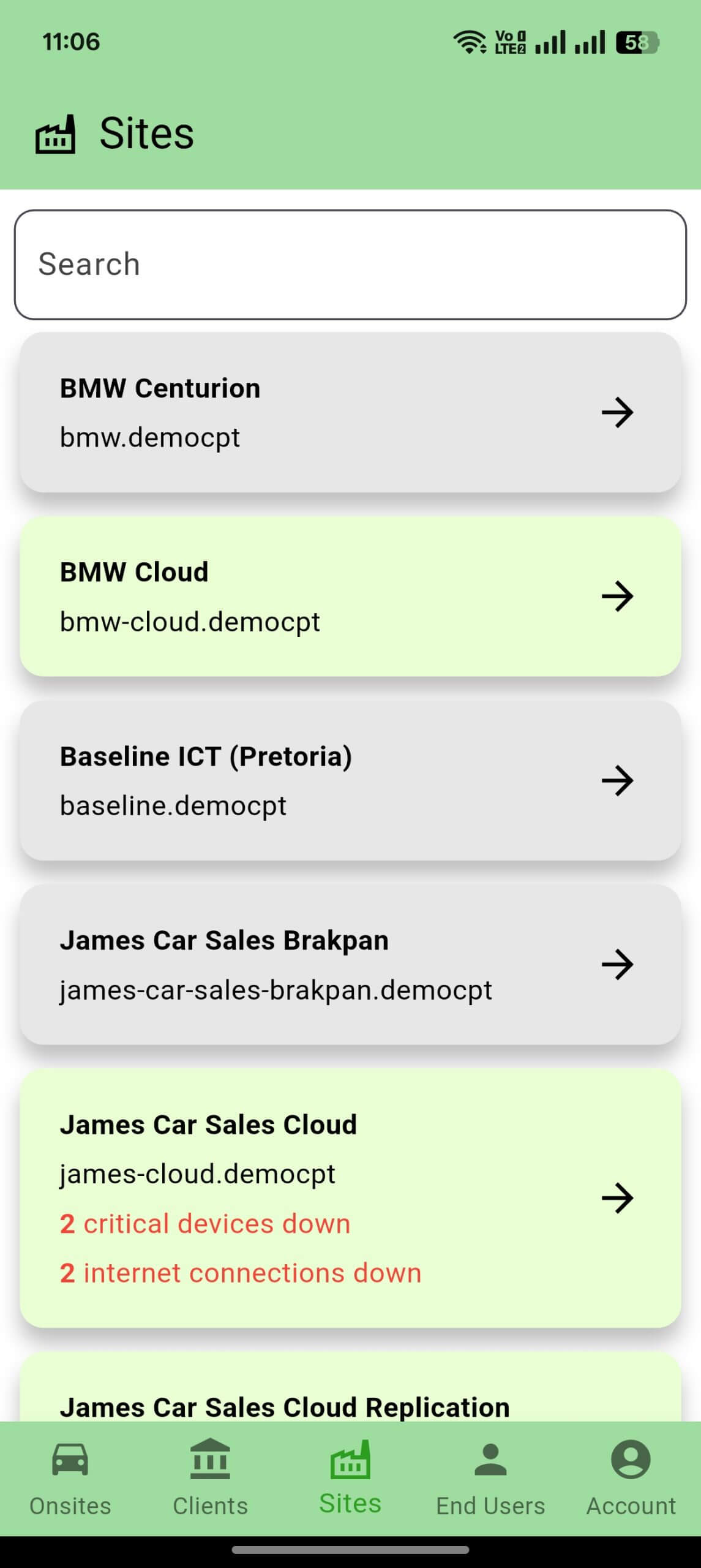Open James Car Sales Cloud Replication card
The height and width of the screenshot is (1568, 701).
(350, 1387)
